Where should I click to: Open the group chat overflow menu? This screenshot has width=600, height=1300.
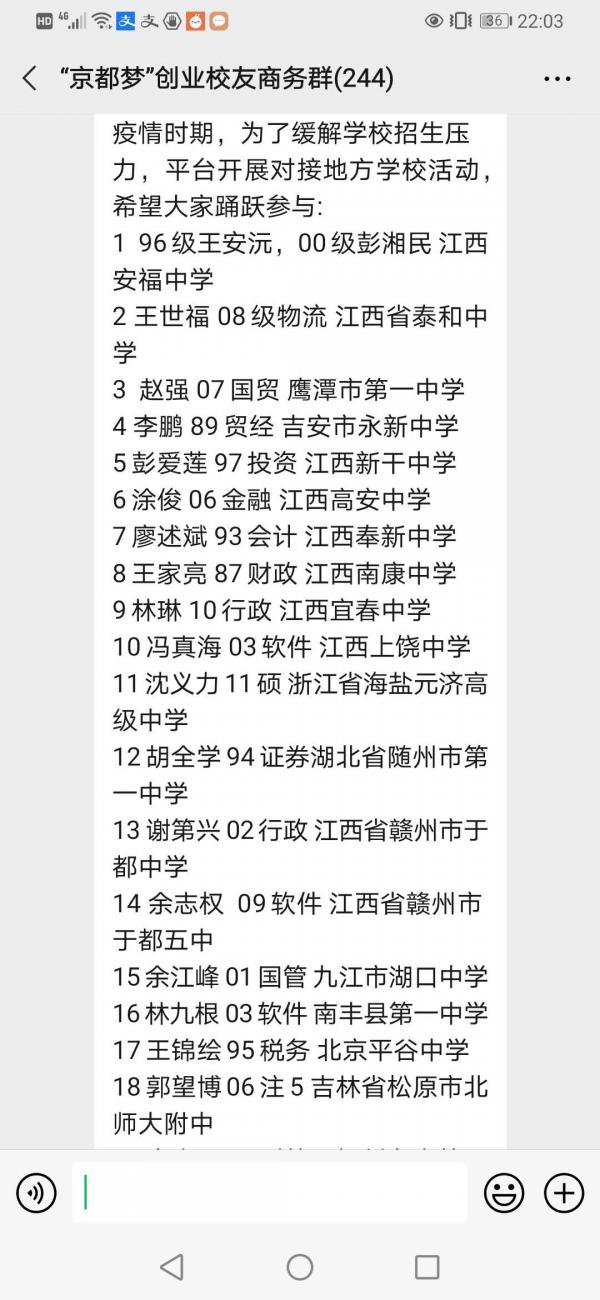coord(557,78)
